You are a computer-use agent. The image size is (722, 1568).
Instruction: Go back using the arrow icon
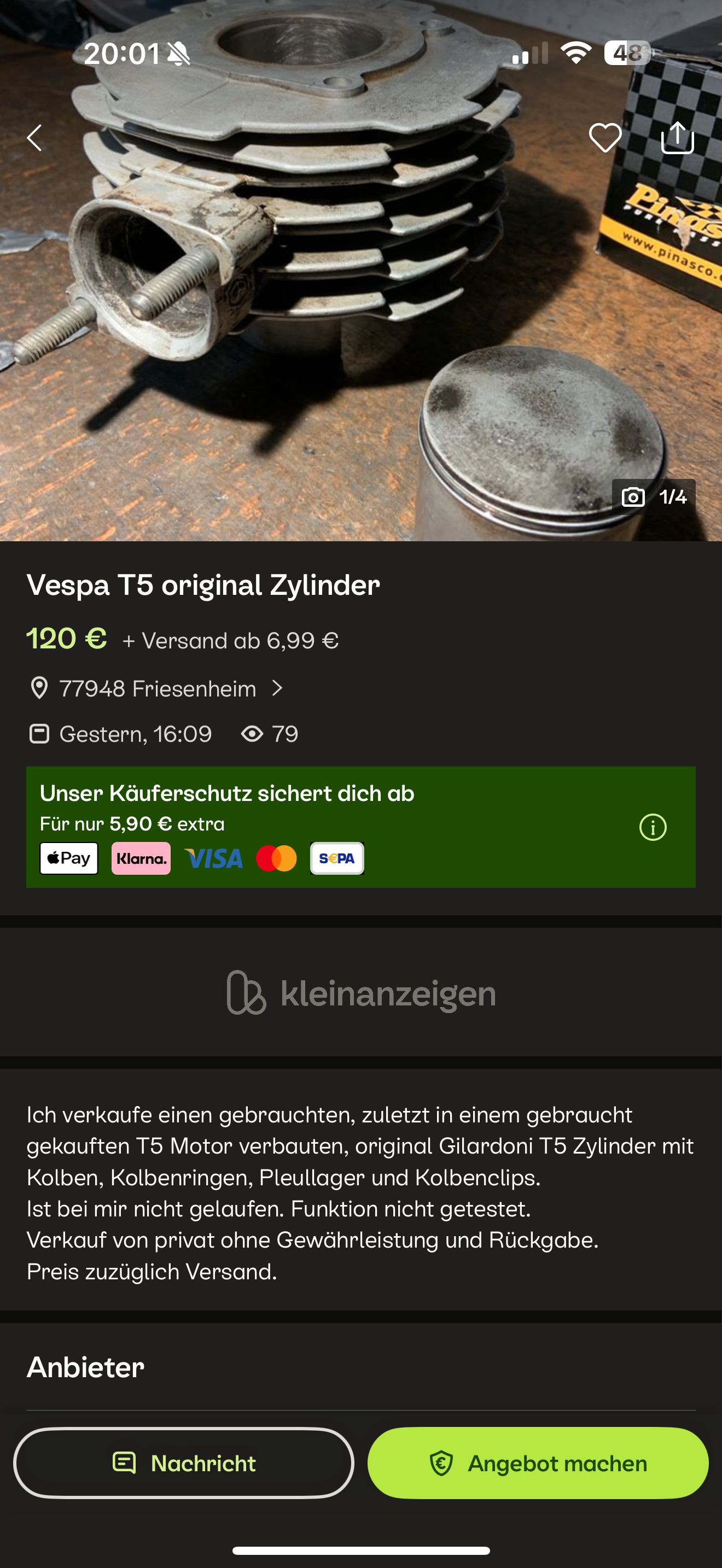(x=34, y=138)
